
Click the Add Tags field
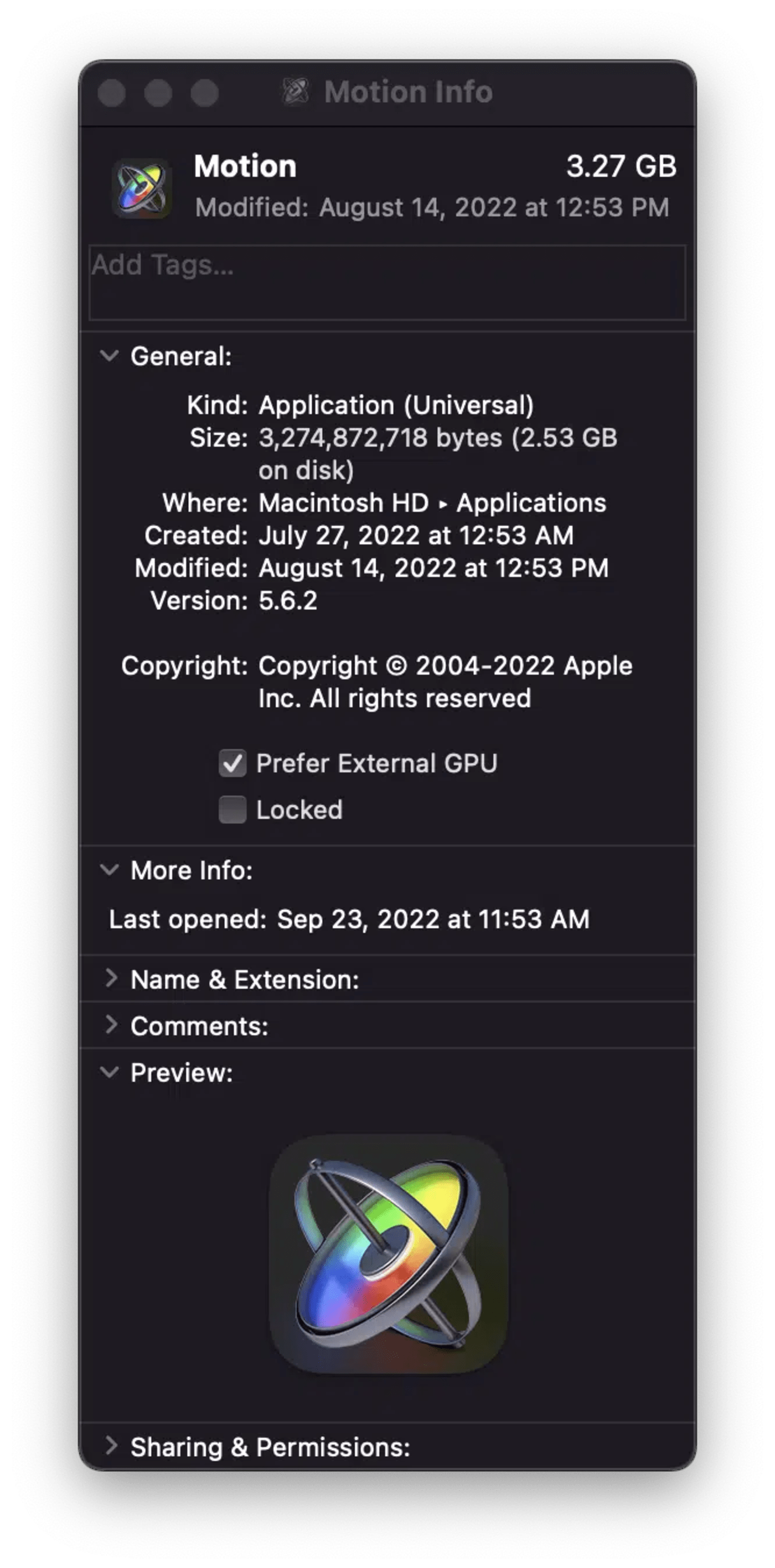pos(387,282)
